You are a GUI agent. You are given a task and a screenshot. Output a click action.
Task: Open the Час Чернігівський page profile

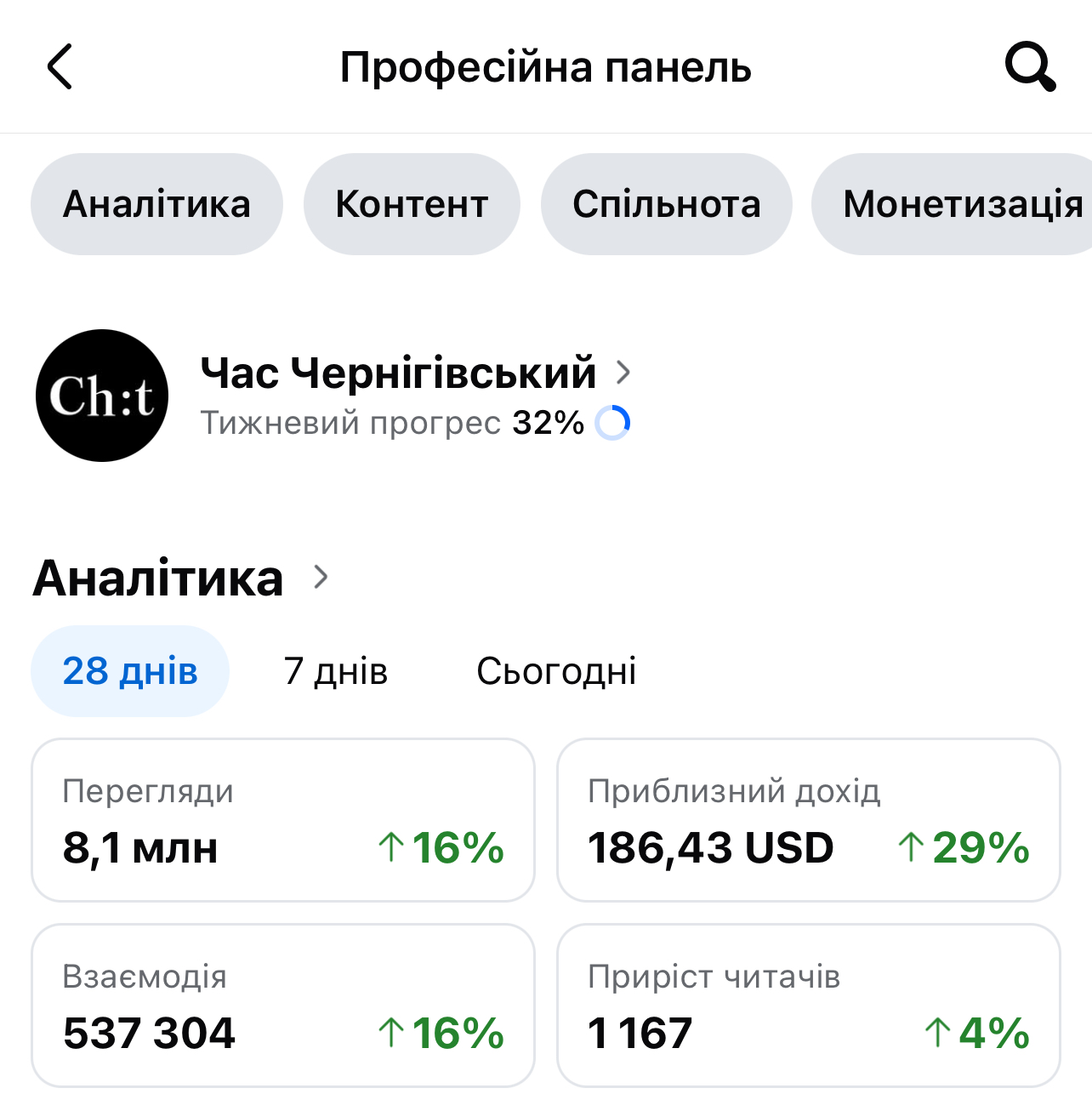pyautogui.click(x=400, y=373)
